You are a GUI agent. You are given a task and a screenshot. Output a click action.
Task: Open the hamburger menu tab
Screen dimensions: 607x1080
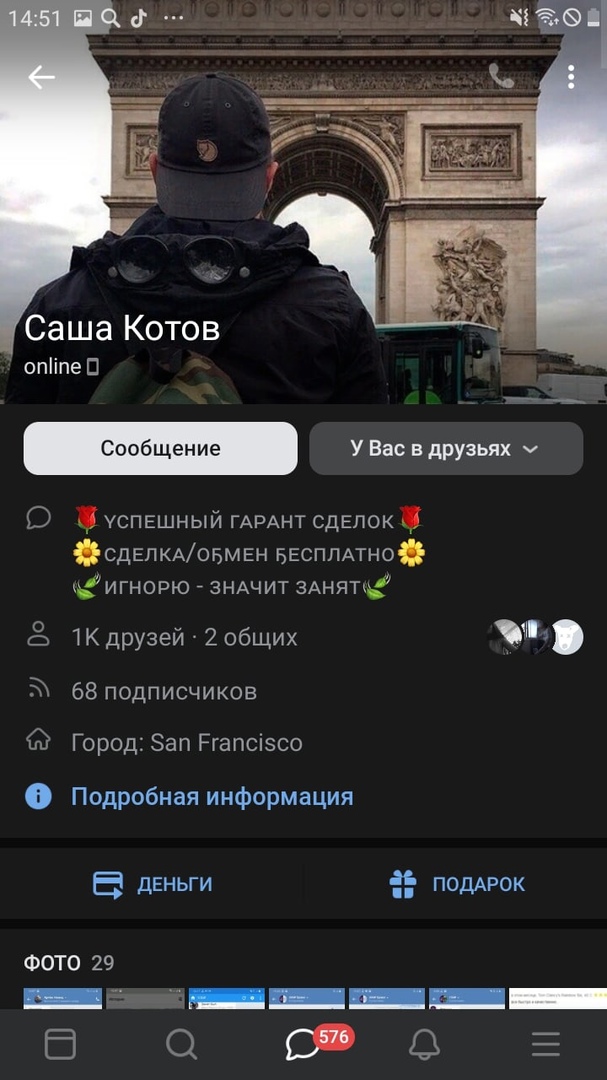[x=545, y=1044]
